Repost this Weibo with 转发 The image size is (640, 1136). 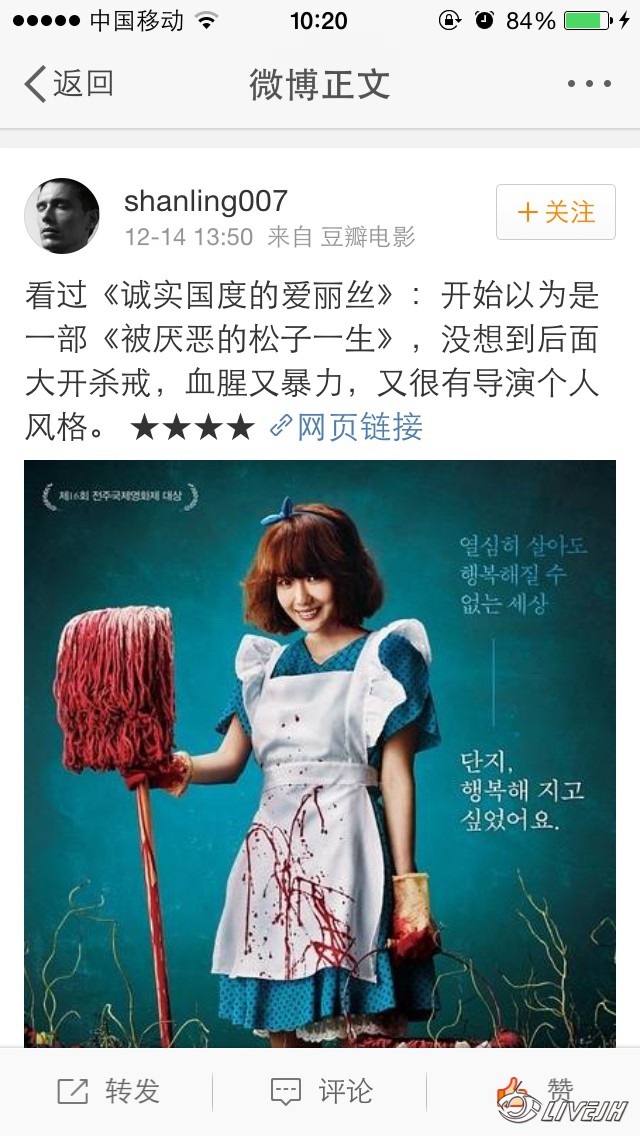(108, 1091)
